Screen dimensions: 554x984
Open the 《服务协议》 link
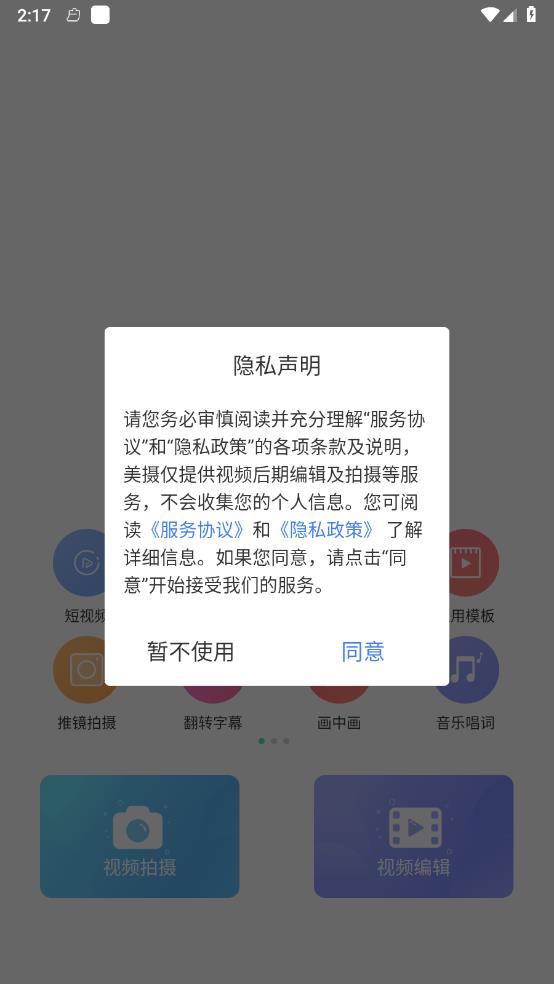point(196,530)
